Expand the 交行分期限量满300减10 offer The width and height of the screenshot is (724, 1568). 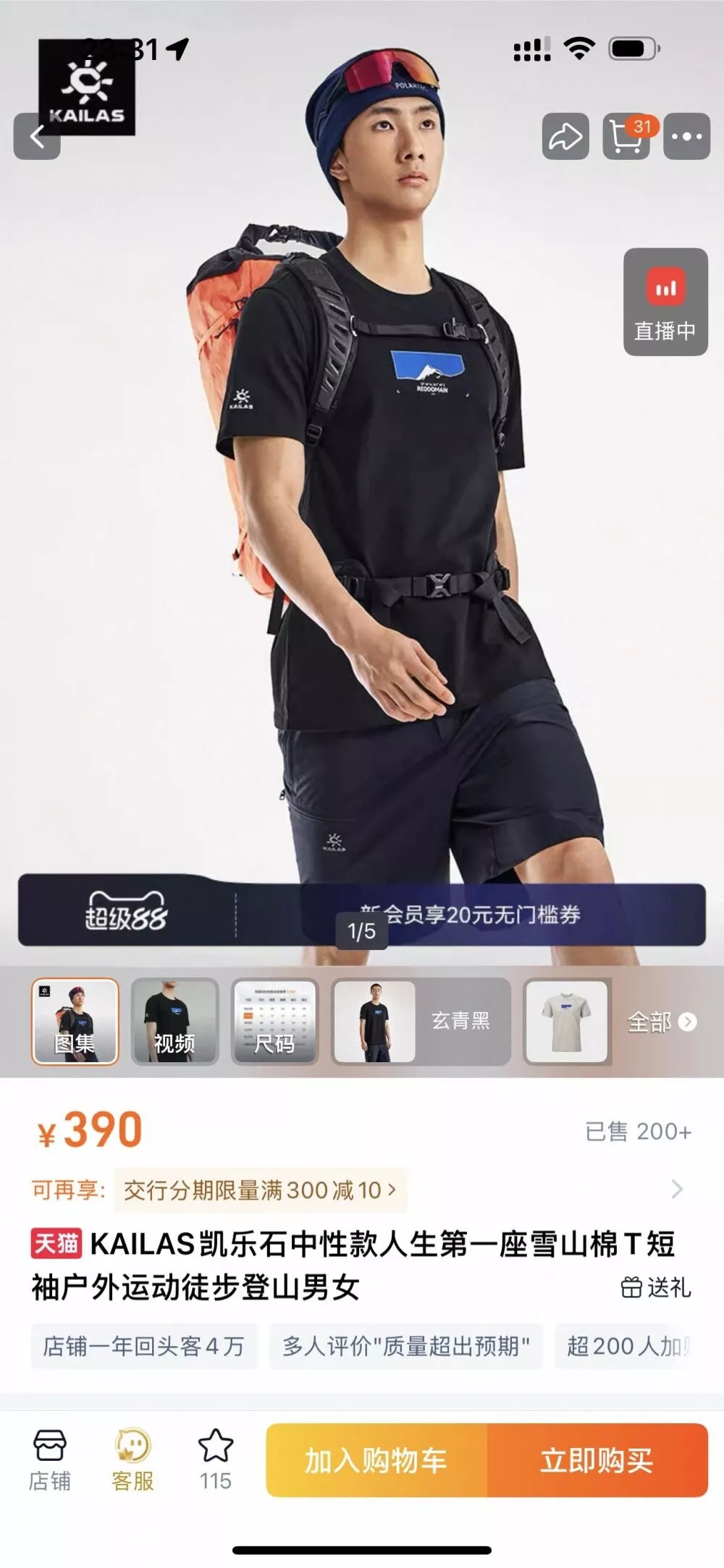260,1190
